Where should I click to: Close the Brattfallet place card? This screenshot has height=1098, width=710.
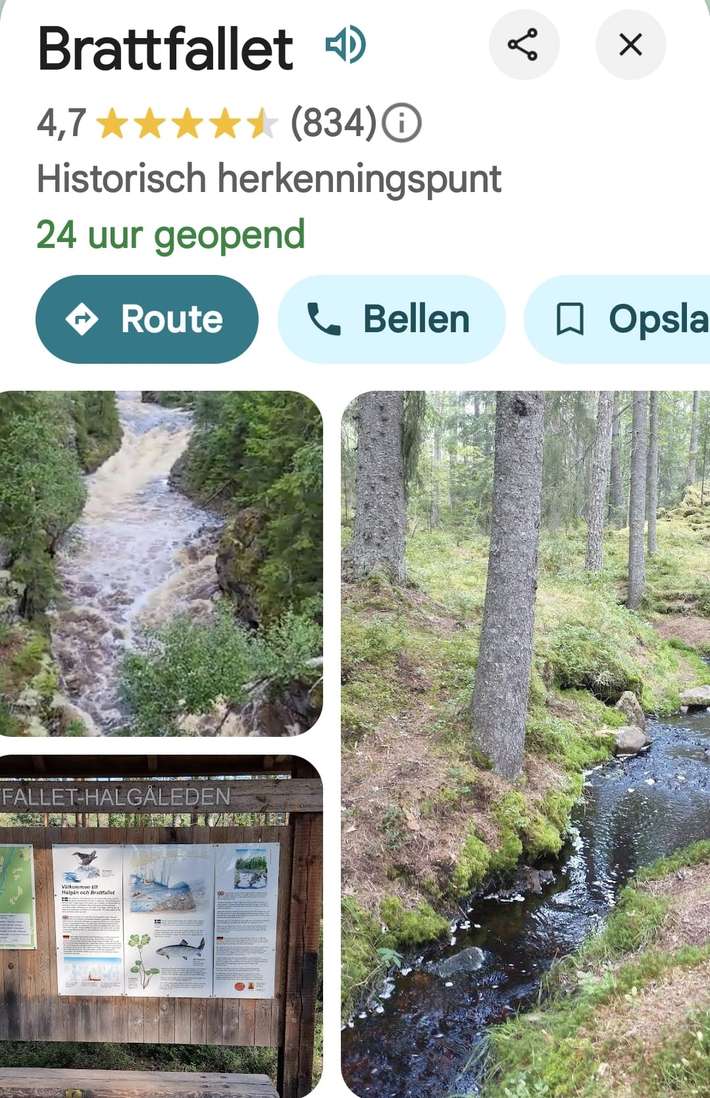pyautogui.click(x=630, y=45)
